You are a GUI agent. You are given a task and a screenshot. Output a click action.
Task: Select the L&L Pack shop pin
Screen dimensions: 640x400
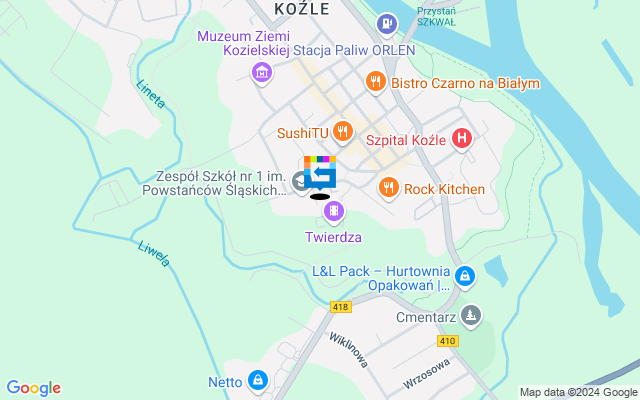(x=463, y=275)
